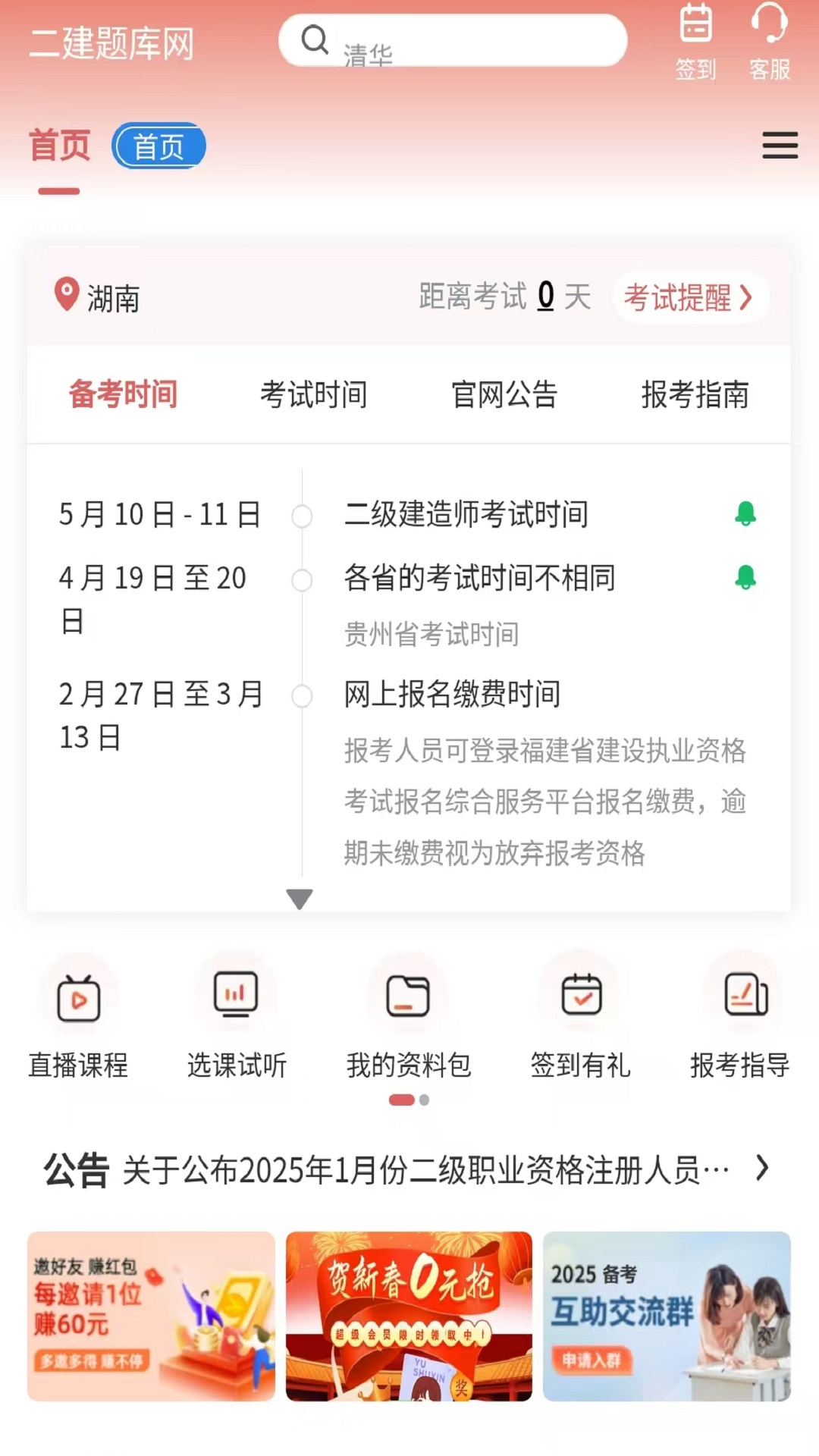Change the location from 湖南

click(98, 297)
